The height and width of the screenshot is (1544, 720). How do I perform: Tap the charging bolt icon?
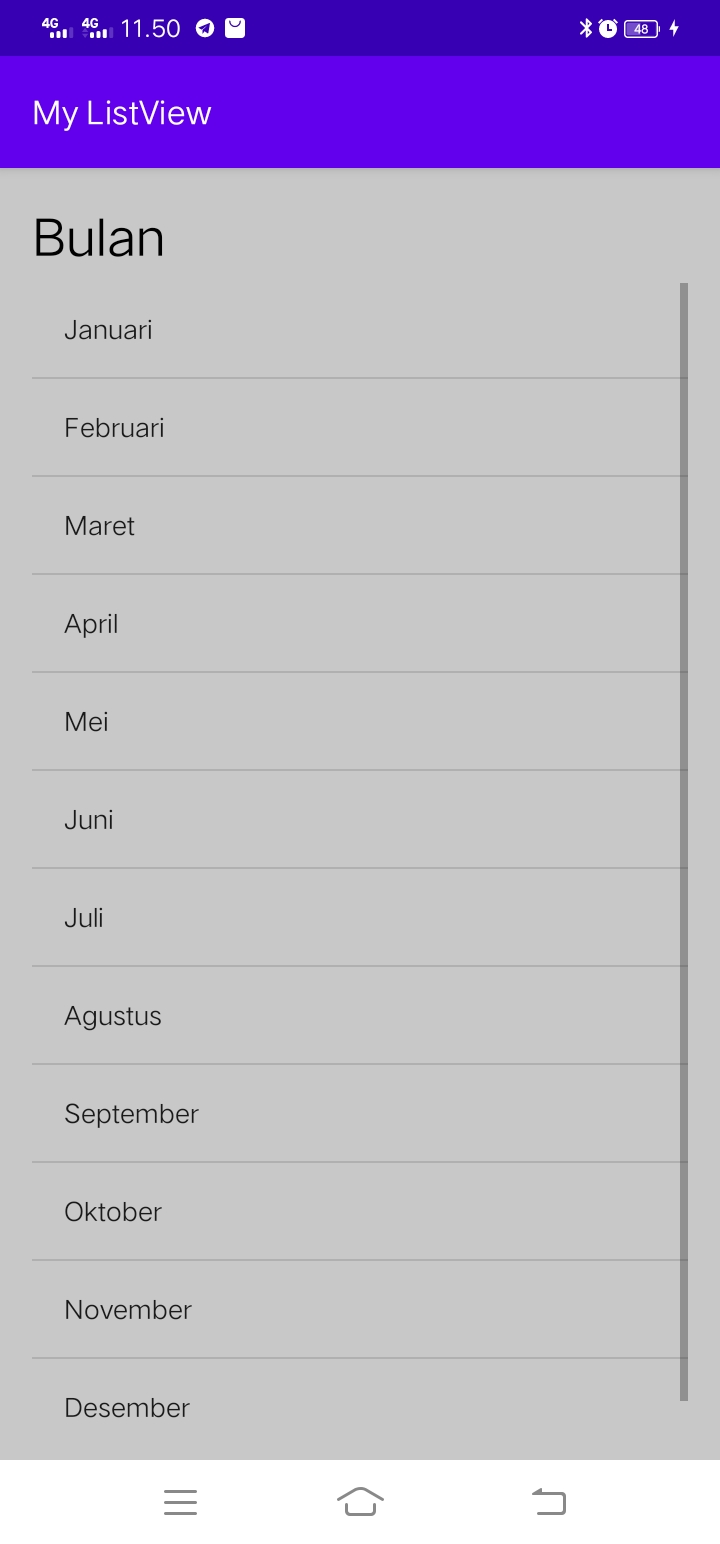(x=672, y=28)
